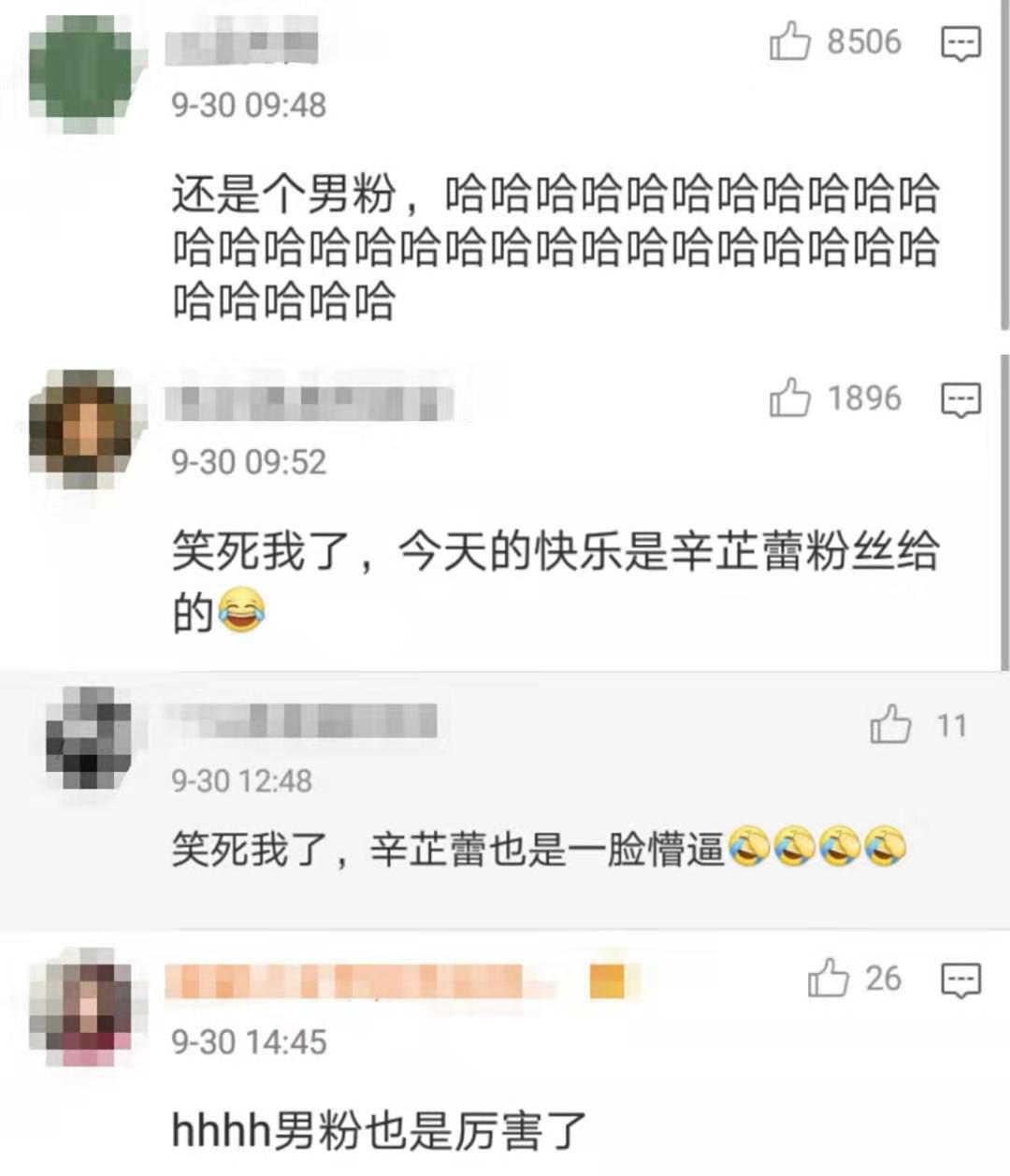Like the 9-30 12:48 comment
1010x1176 pixels.
[889, 725]
